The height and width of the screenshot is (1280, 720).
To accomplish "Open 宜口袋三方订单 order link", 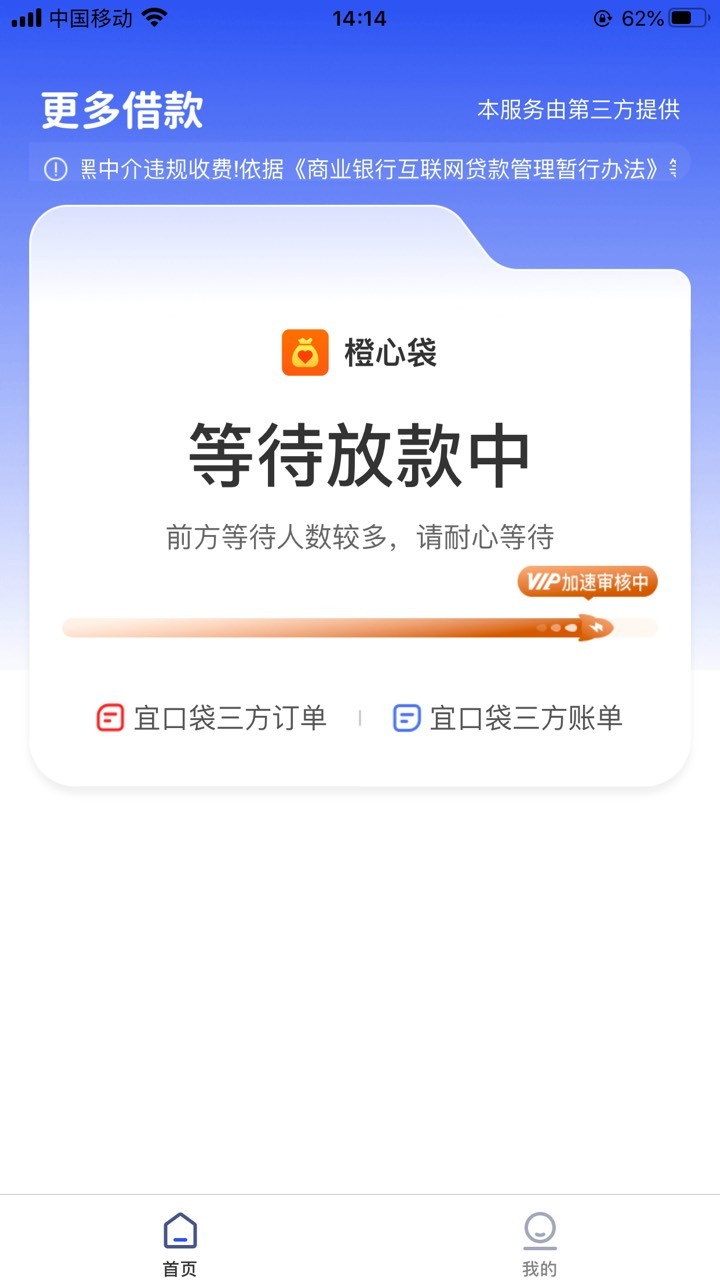I will pos(212,718).
